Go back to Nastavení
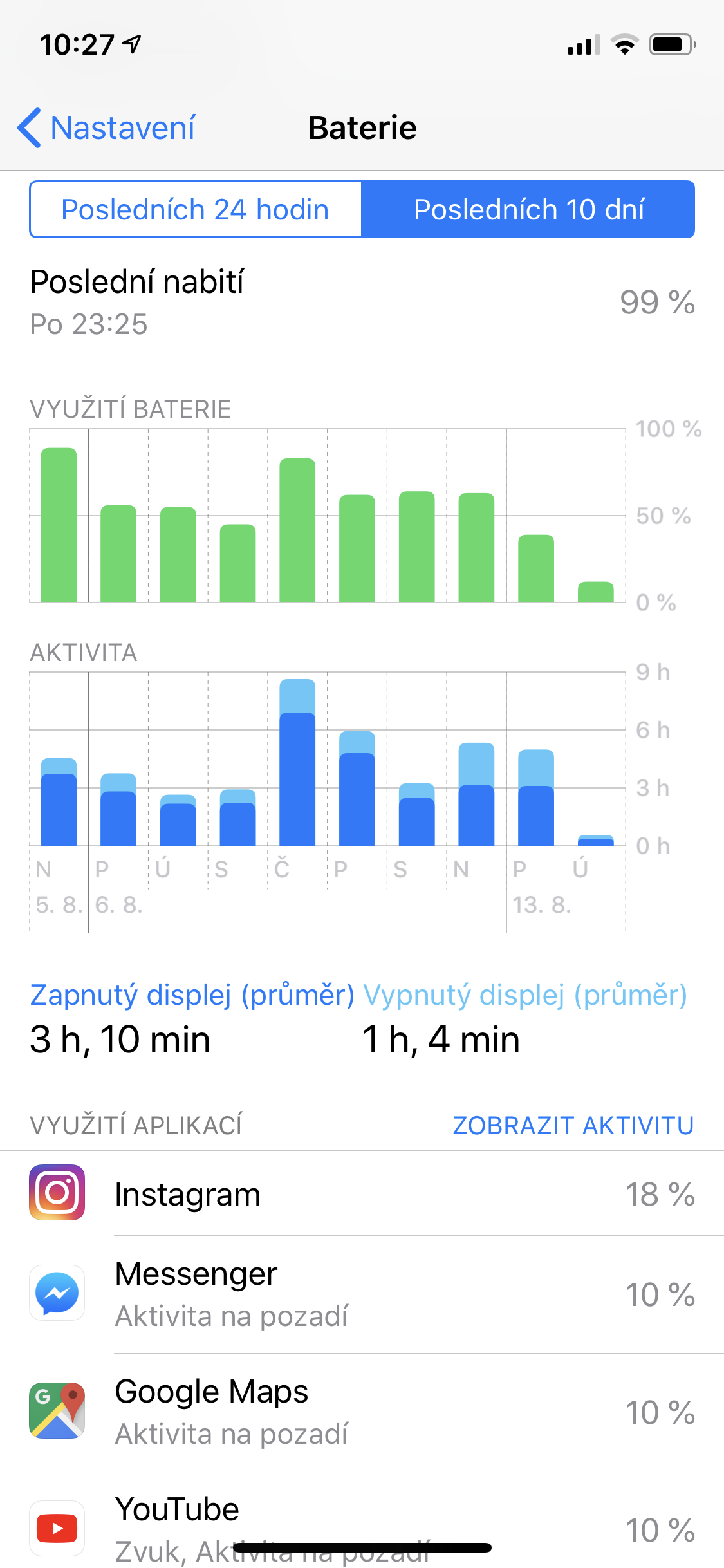 (107, 128)
